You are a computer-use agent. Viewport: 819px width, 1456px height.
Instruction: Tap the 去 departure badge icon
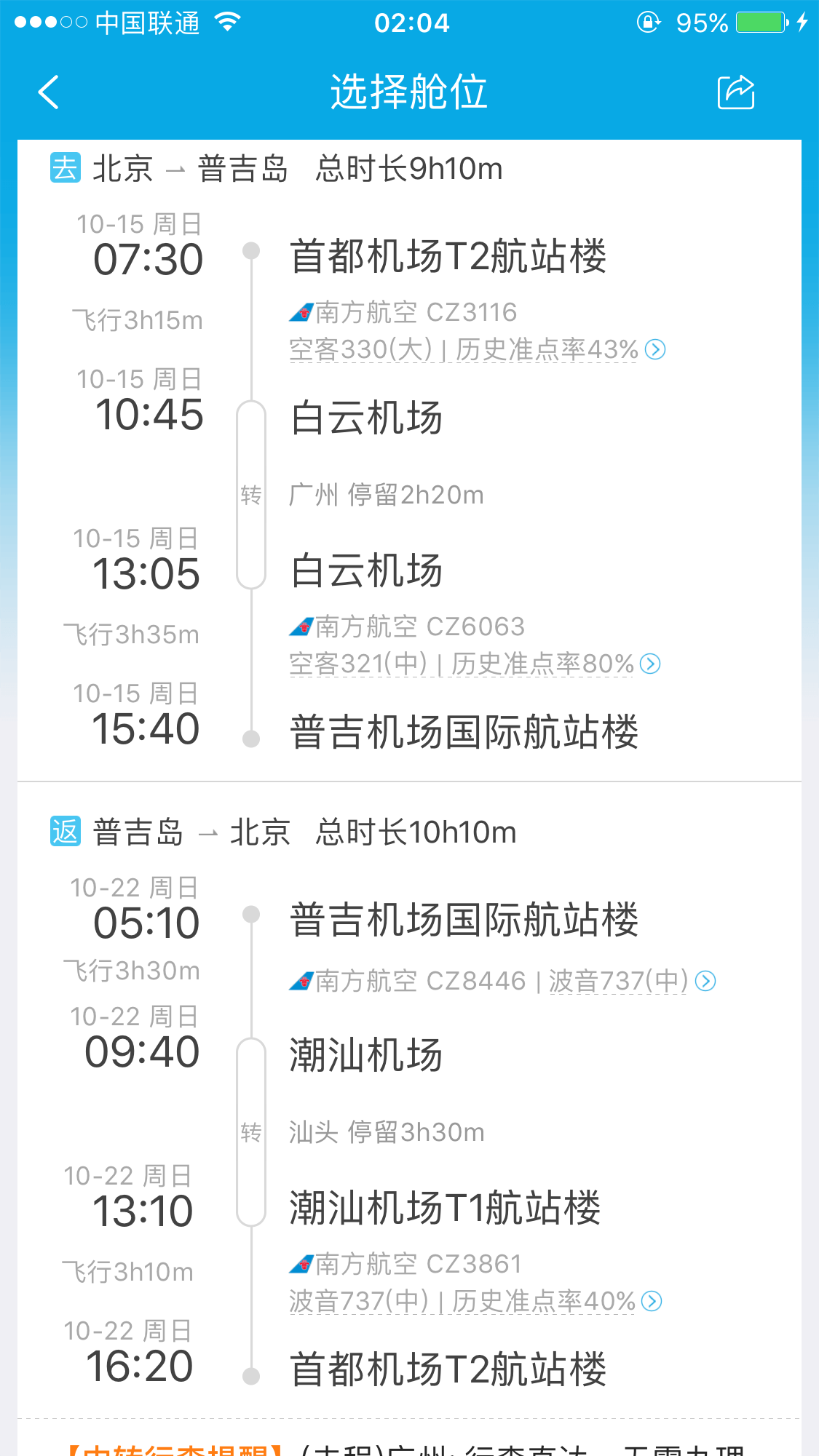[x=64, y=167]
